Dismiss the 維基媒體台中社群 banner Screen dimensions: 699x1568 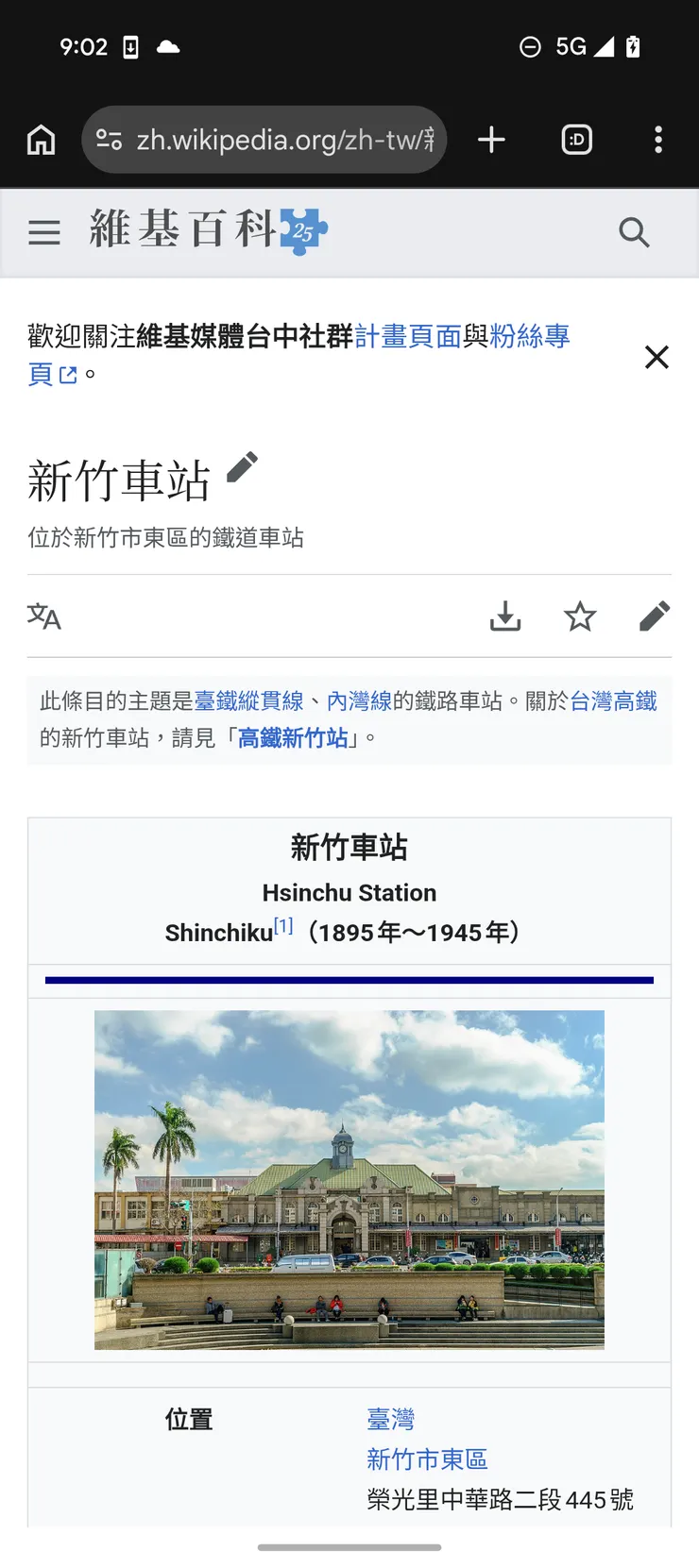pos(656,357)
